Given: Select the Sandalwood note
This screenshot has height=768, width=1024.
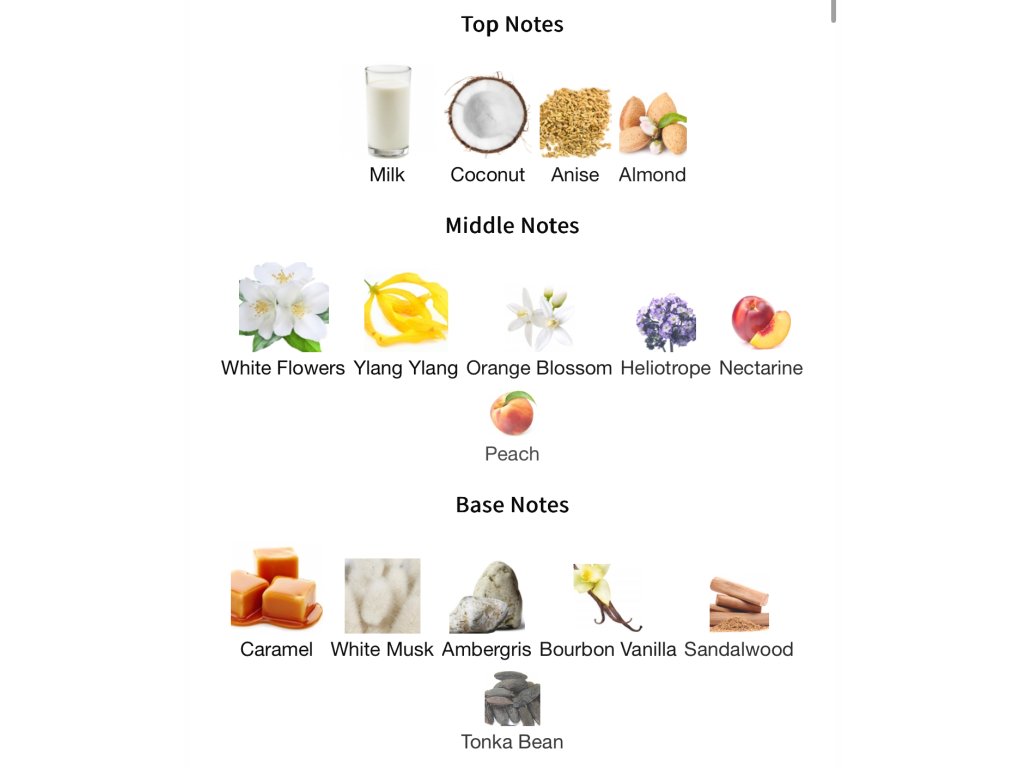Looking at the screenshot, I should point(739,617).
